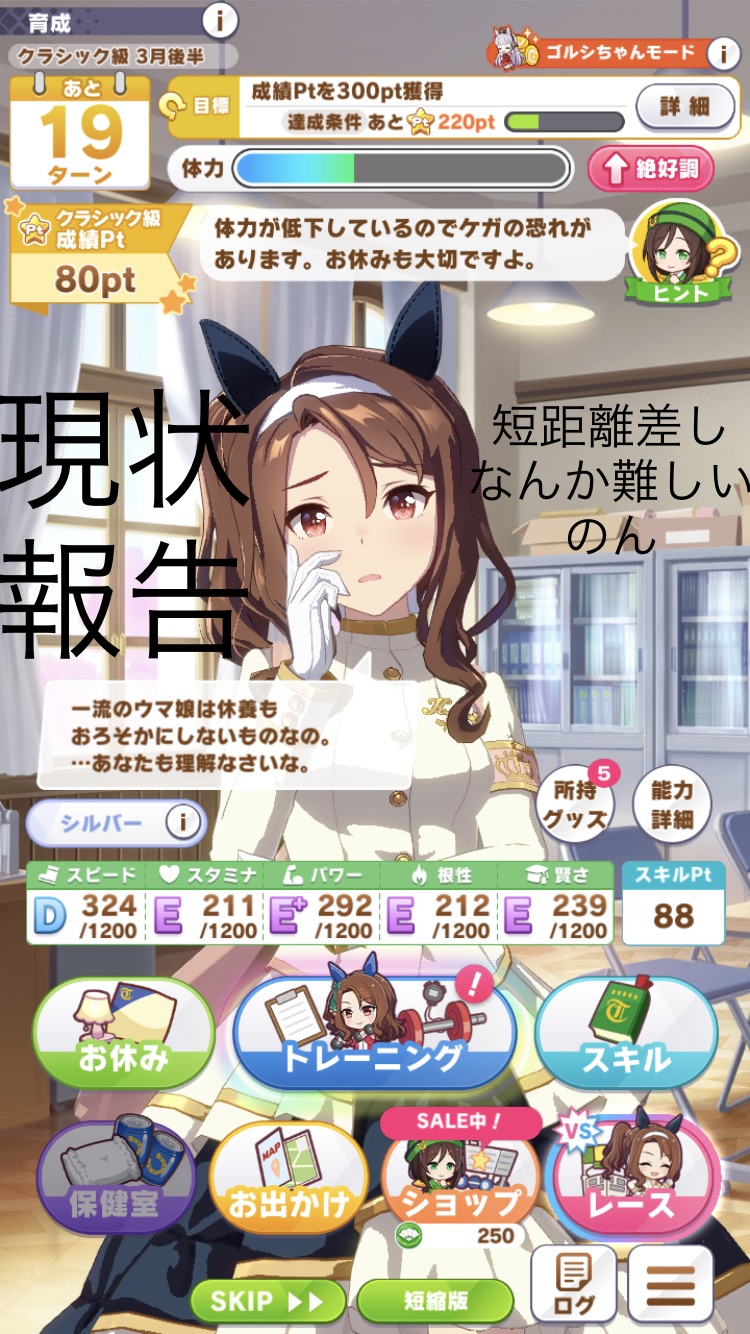
Task: Open the ショップ shop
Action: [x=460, y=1178]
